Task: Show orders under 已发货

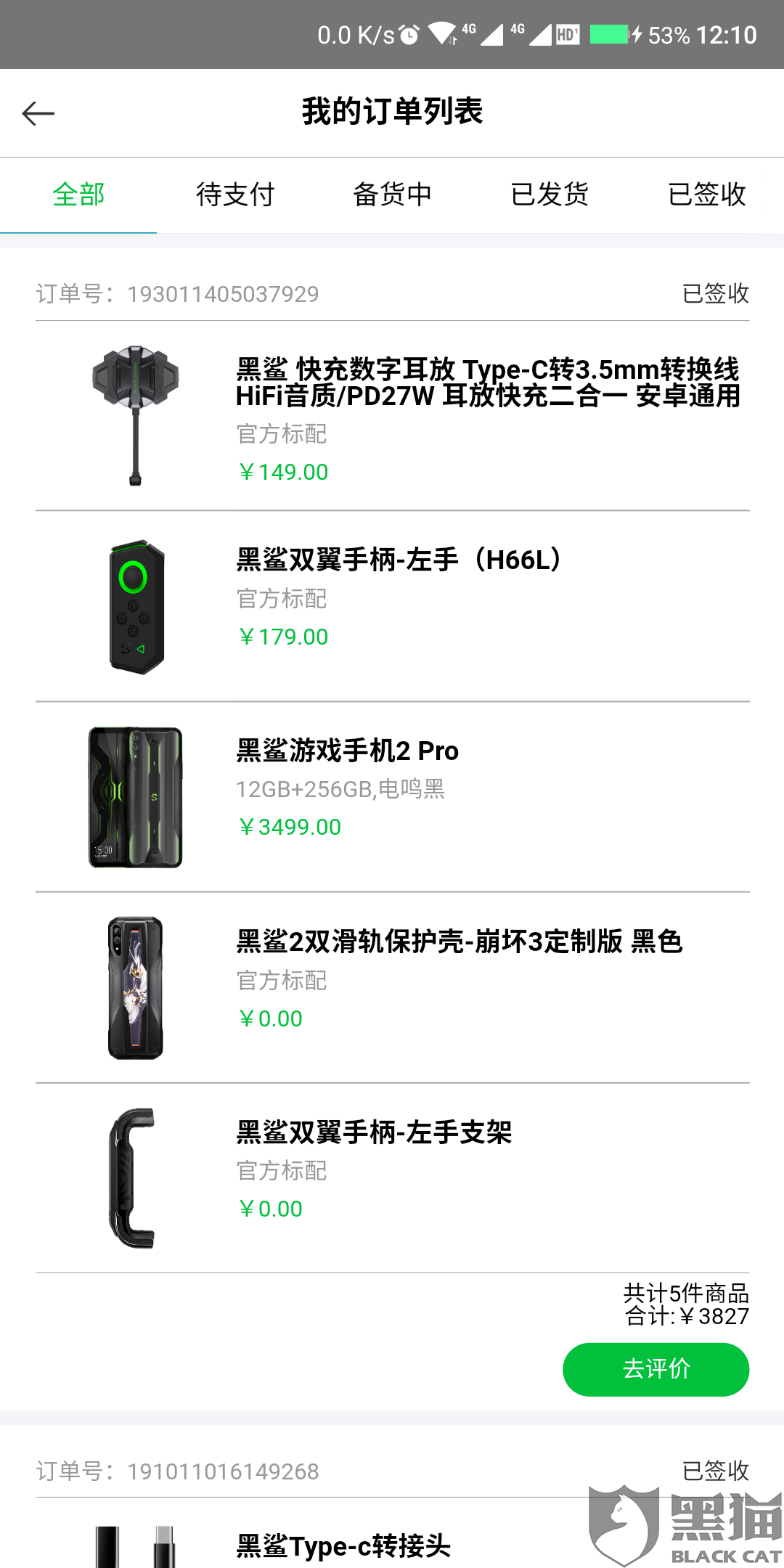Action: [x=550, y=195]
